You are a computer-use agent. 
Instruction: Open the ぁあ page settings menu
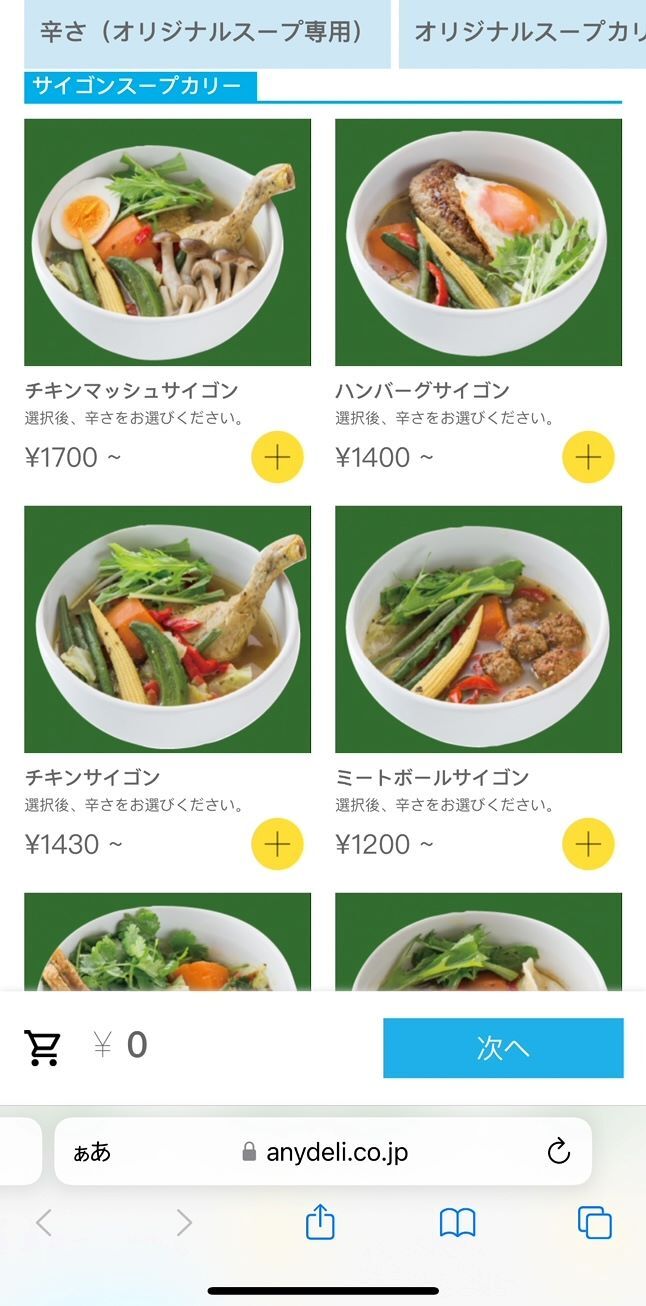coord(92,1152)
